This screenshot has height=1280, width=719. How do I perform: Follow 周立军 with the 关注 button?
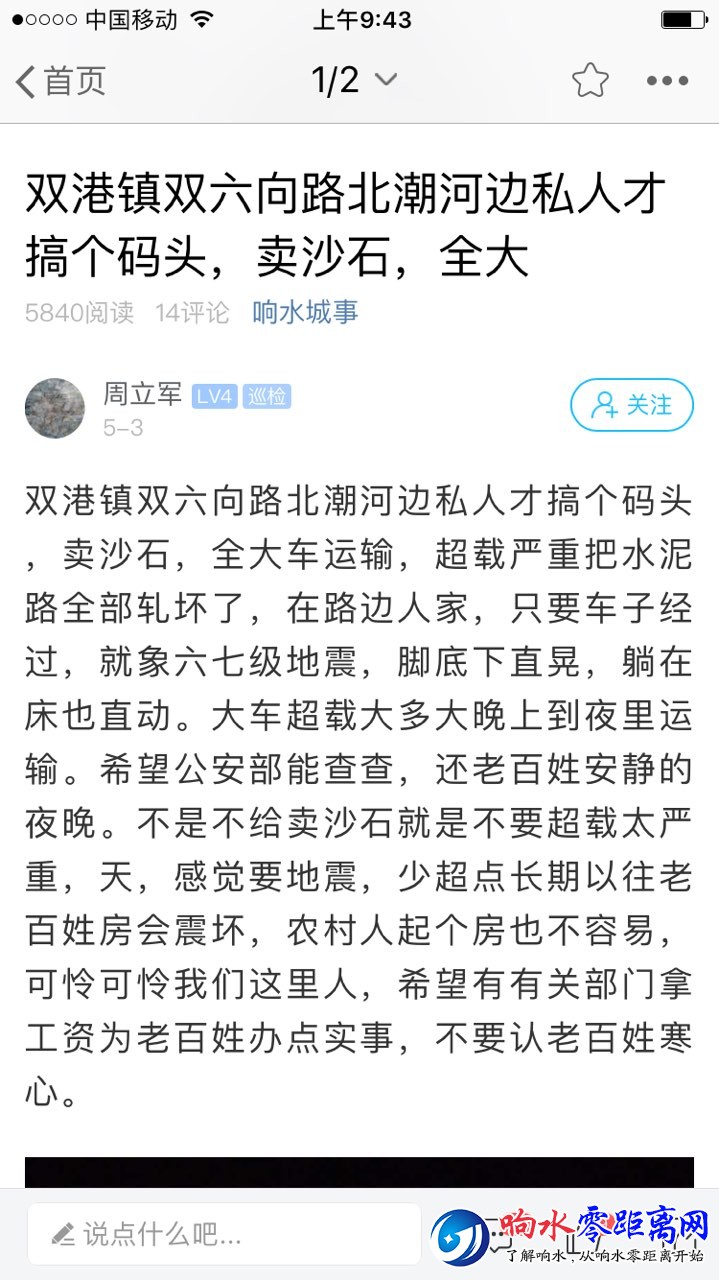631,405
